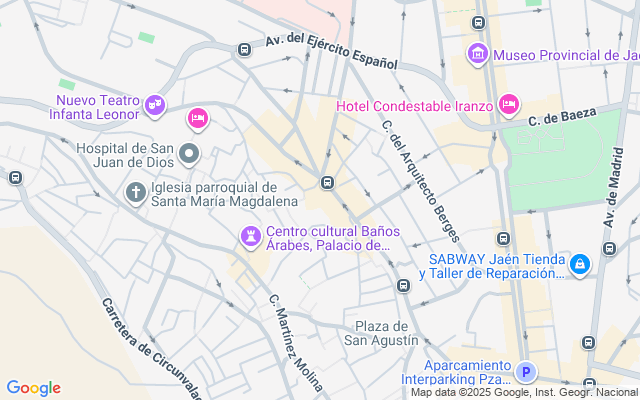Open the Centro cultural Baños Árabes place marker

pyautogui.click(x=250, y=237)
